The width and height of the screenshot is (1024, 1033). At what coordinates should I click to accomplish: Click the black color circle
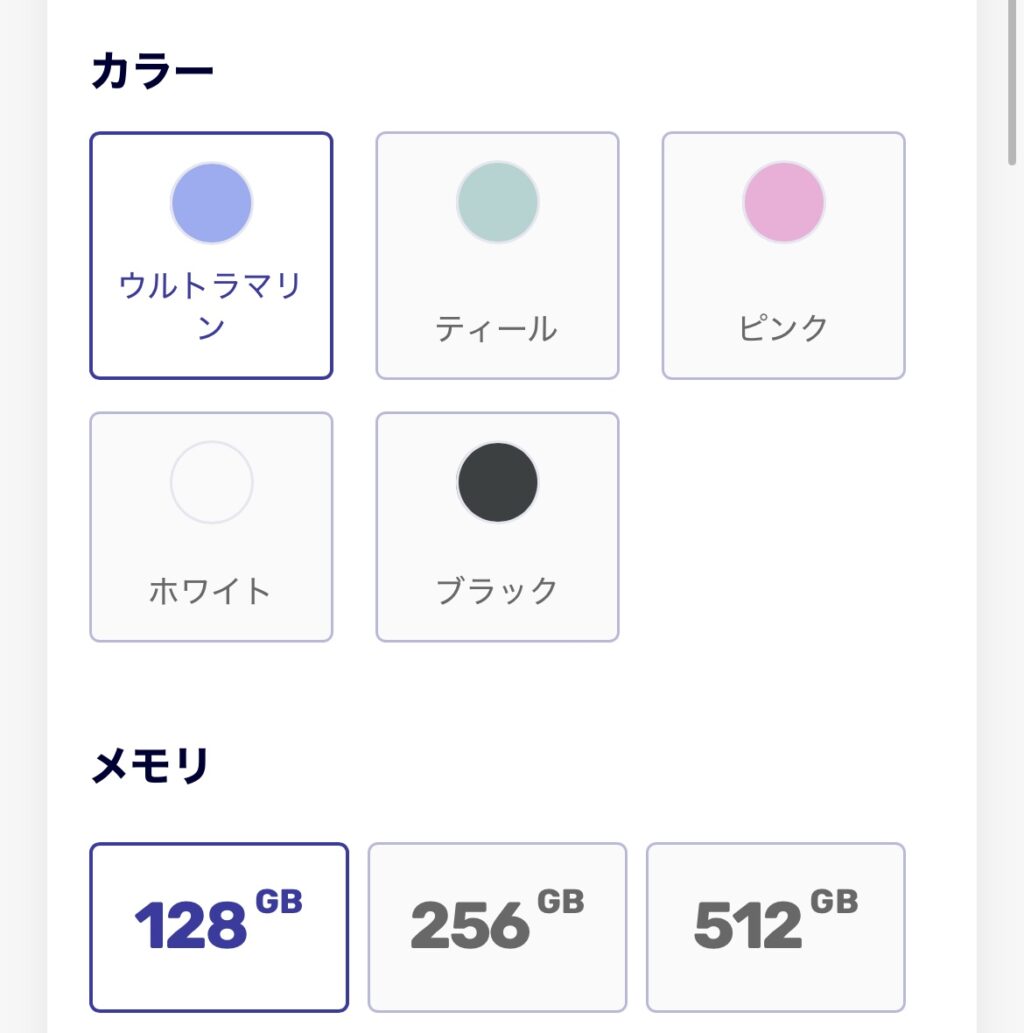(497, 482)
